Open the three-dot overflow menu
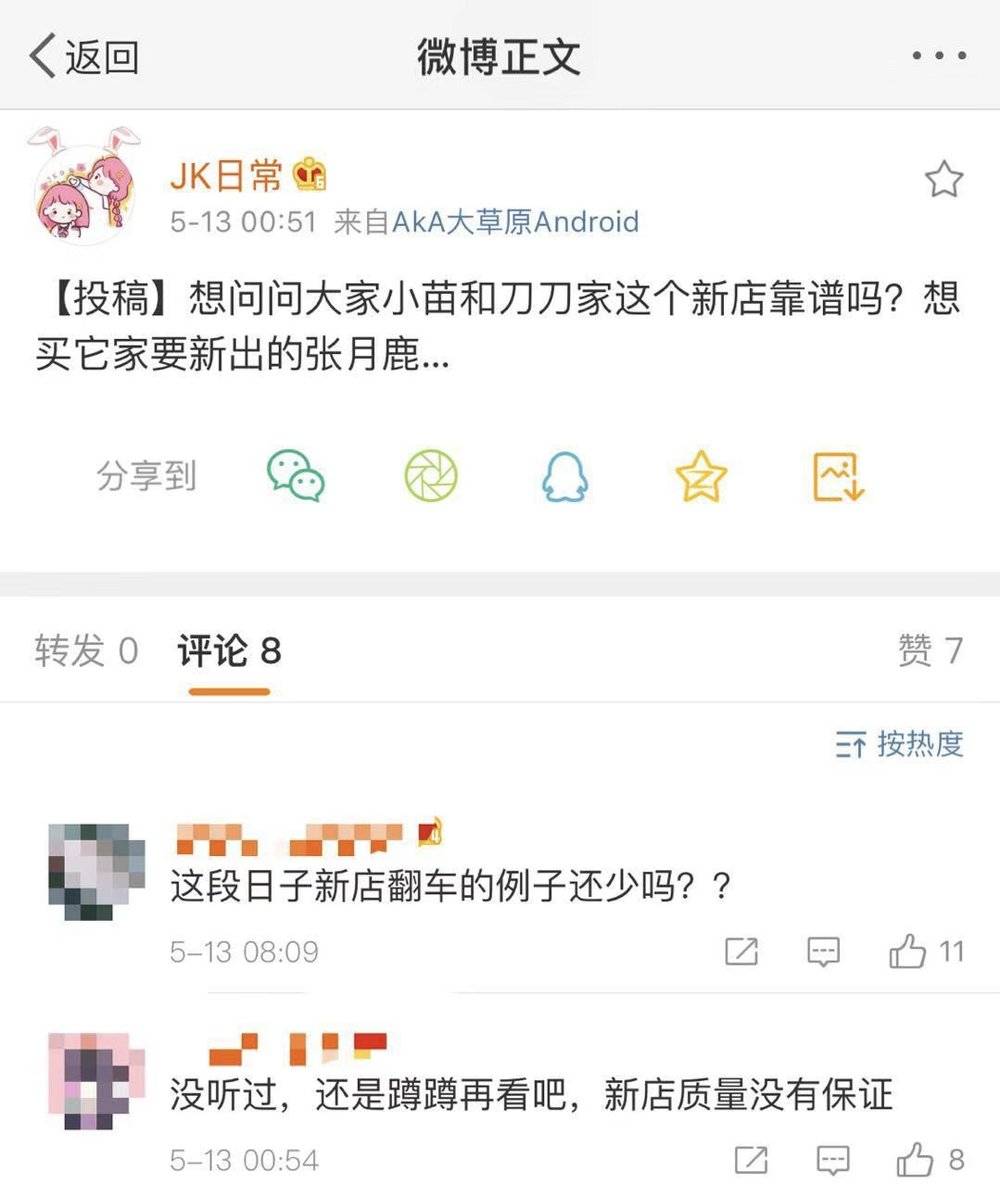This screenshot has height=1197, width=1000. (938, 57)
